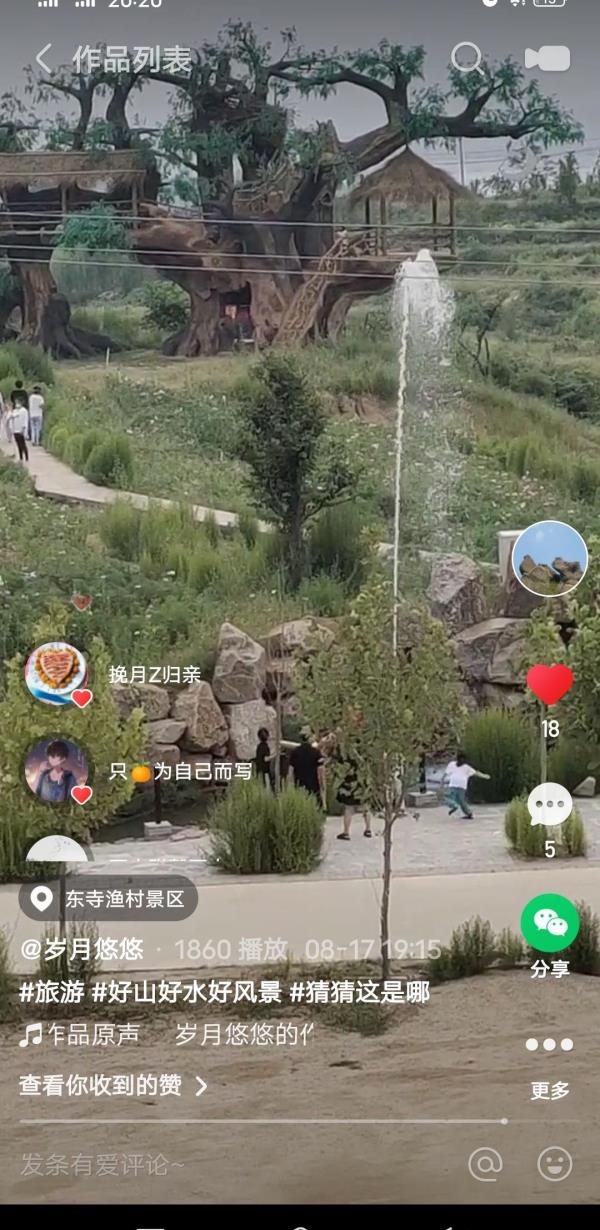Seek on the video progress bar
The height and width of the screenshot is (1230, 600).
(262, 1121)
